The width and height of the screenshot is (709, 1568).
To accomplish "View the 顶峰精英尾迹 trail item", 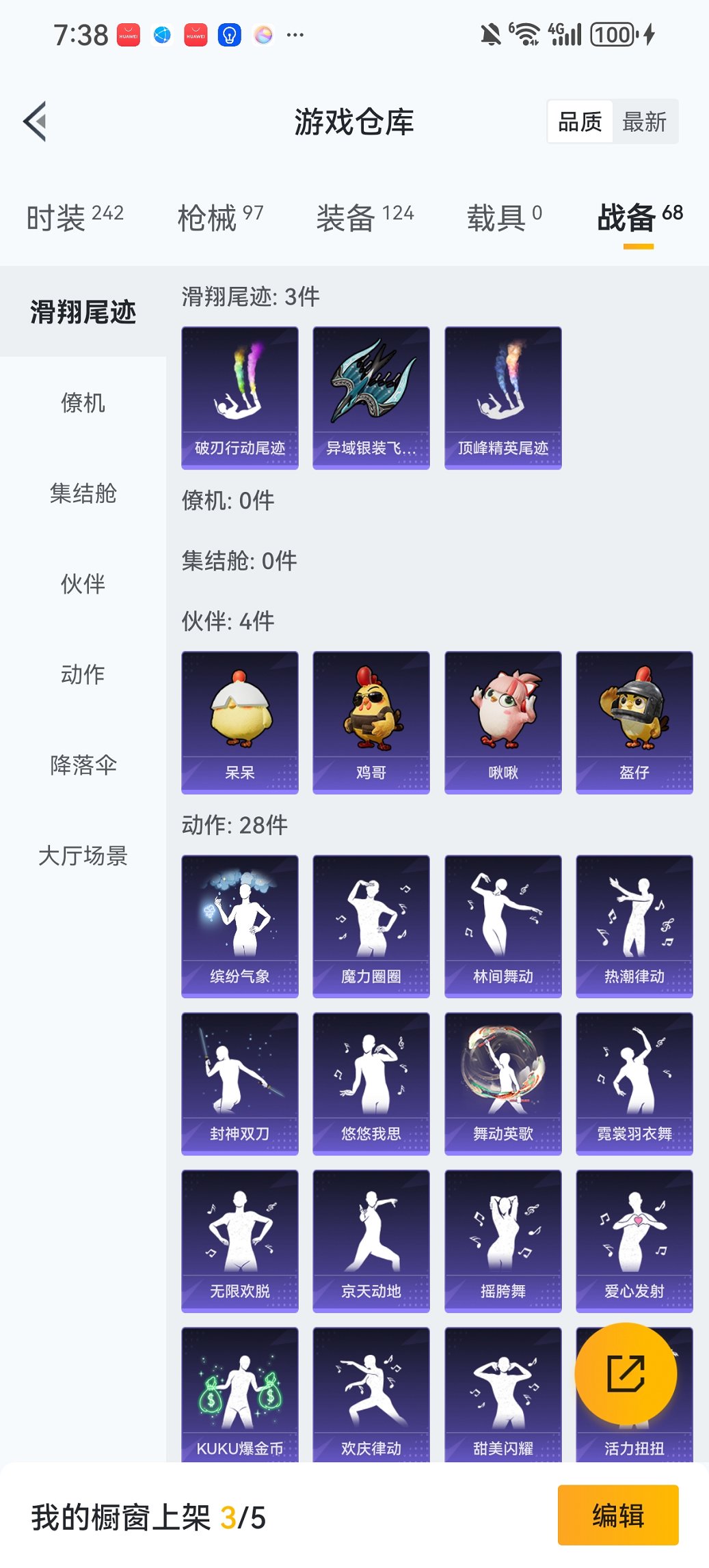I will [503, 398].
